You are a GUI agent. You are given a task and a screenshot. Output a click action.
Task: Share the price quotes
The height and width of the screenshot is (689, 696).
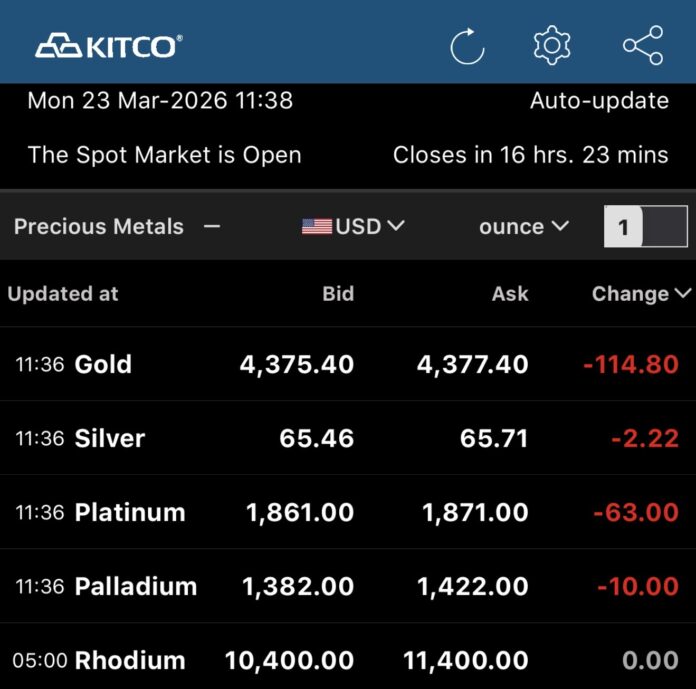point(643,46)
